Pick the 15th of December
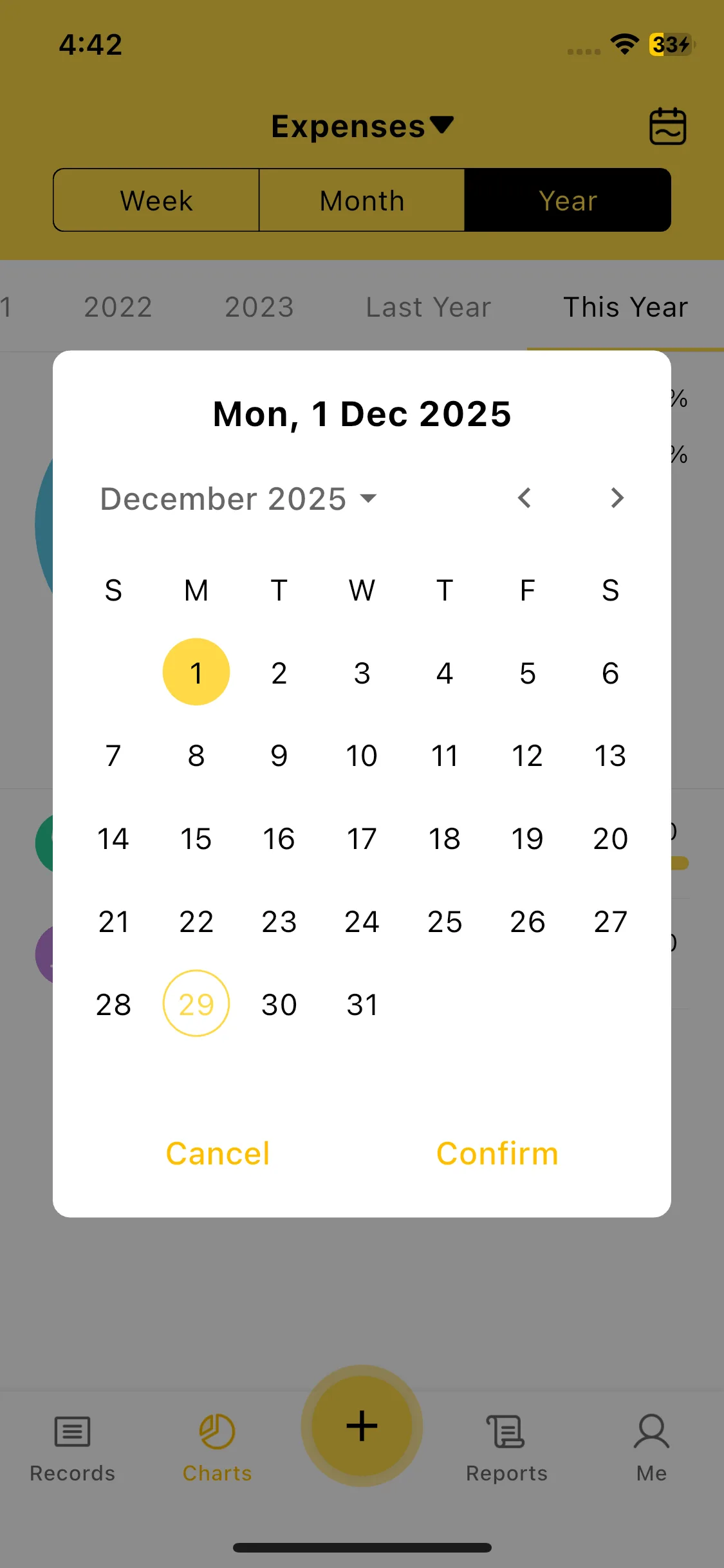Image resolution: width=724 pixels, height=1568 pixels. 196,839
